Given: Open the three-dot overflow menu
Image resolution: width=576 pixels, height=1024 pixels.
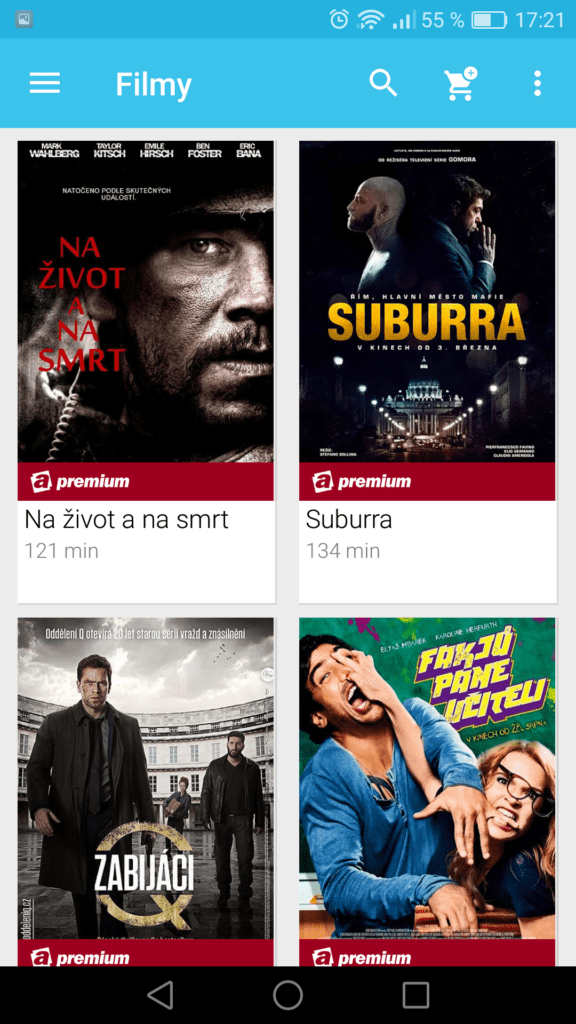Looking at the screenshot, I should coord(537,84).
